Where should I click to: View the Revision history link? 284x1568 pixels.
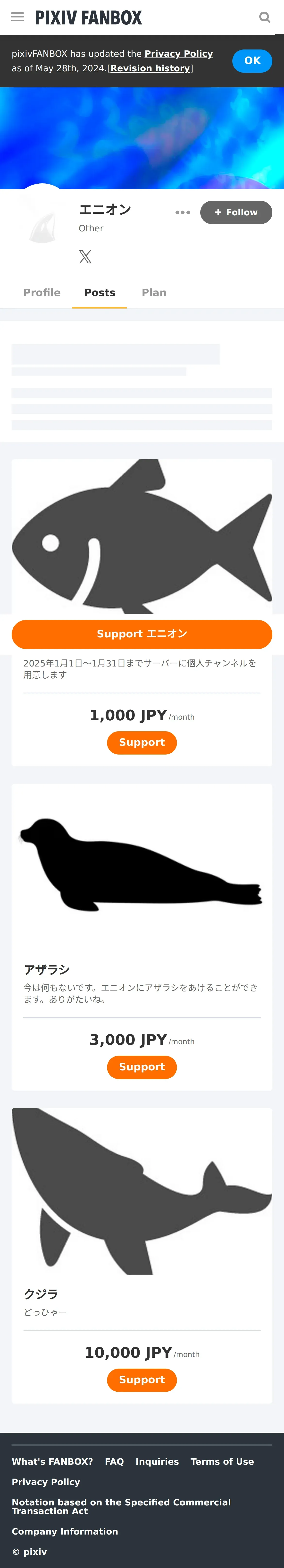click(150, 68)
